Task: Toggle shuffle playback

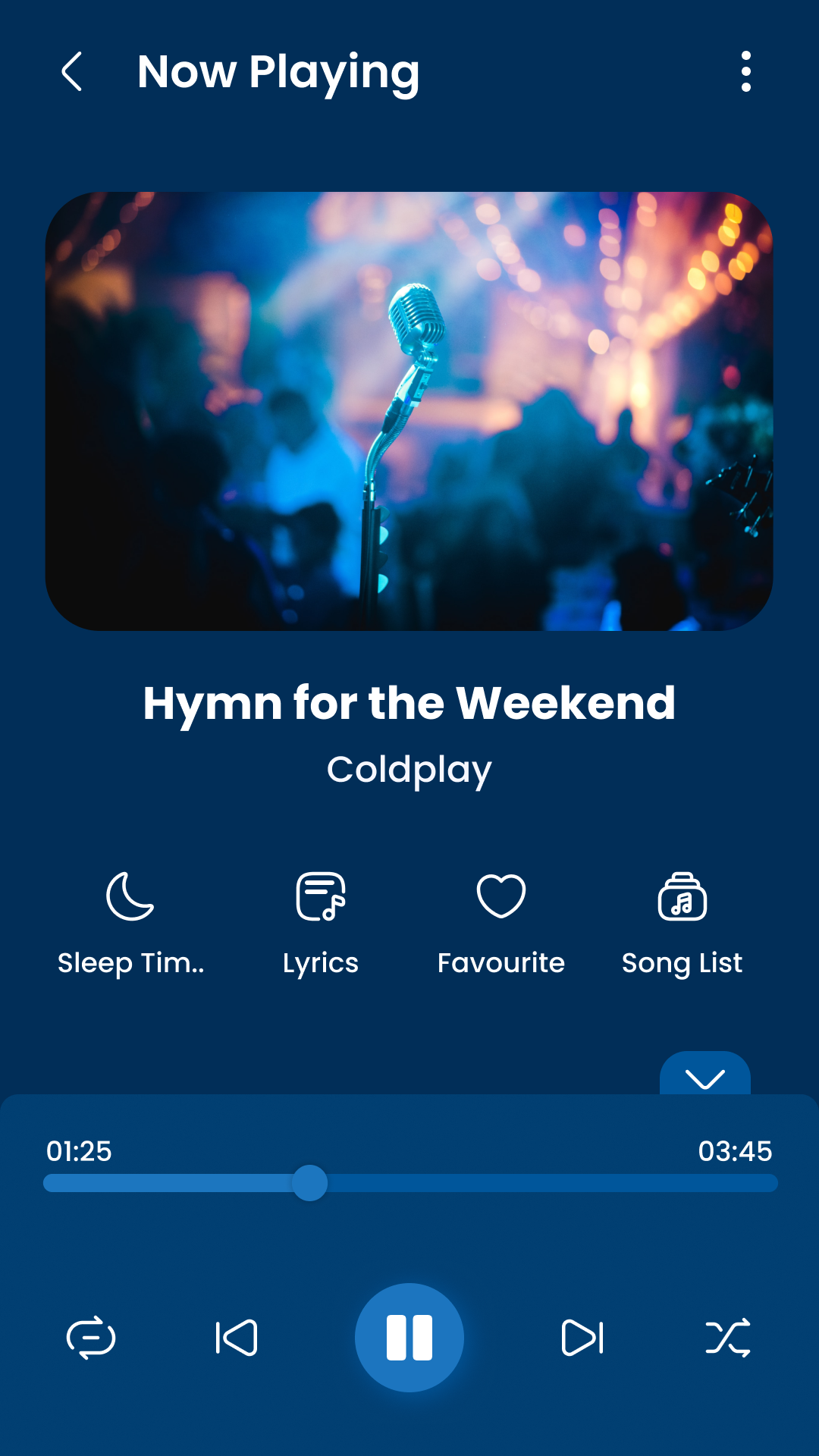Action: 728,1338
